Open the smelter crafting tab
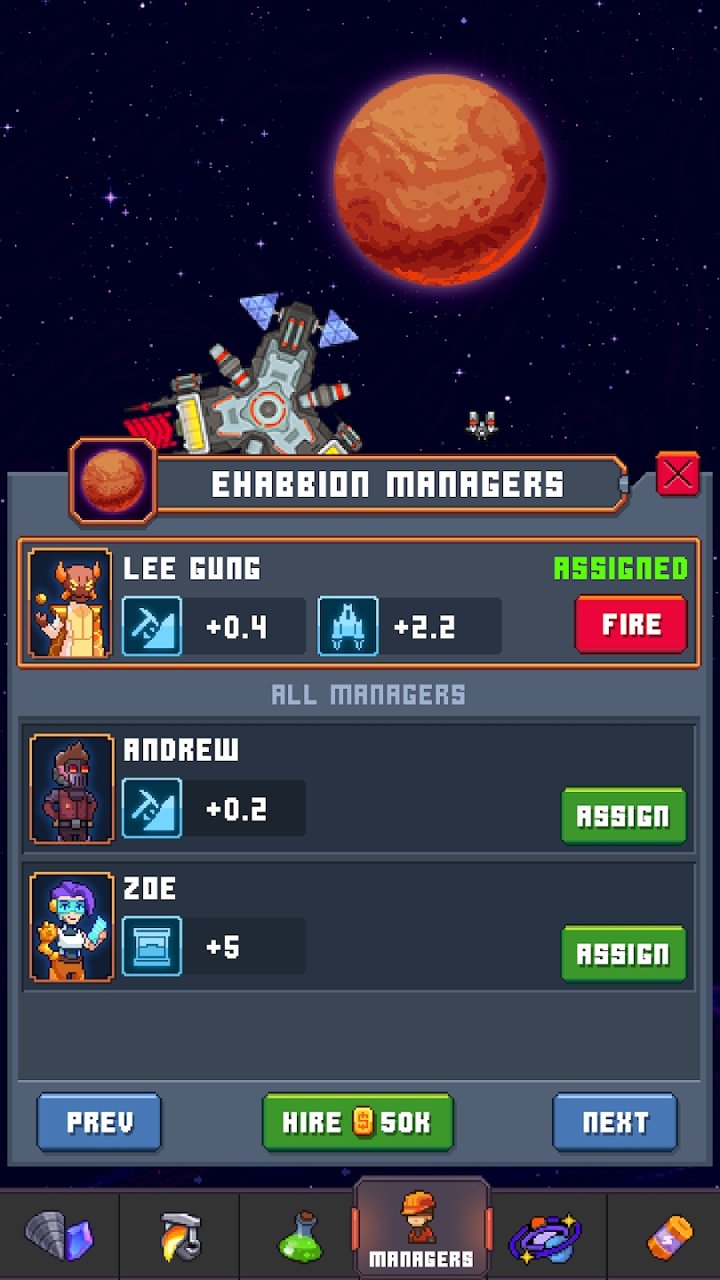720x1280 pixels. point(180,1236)
